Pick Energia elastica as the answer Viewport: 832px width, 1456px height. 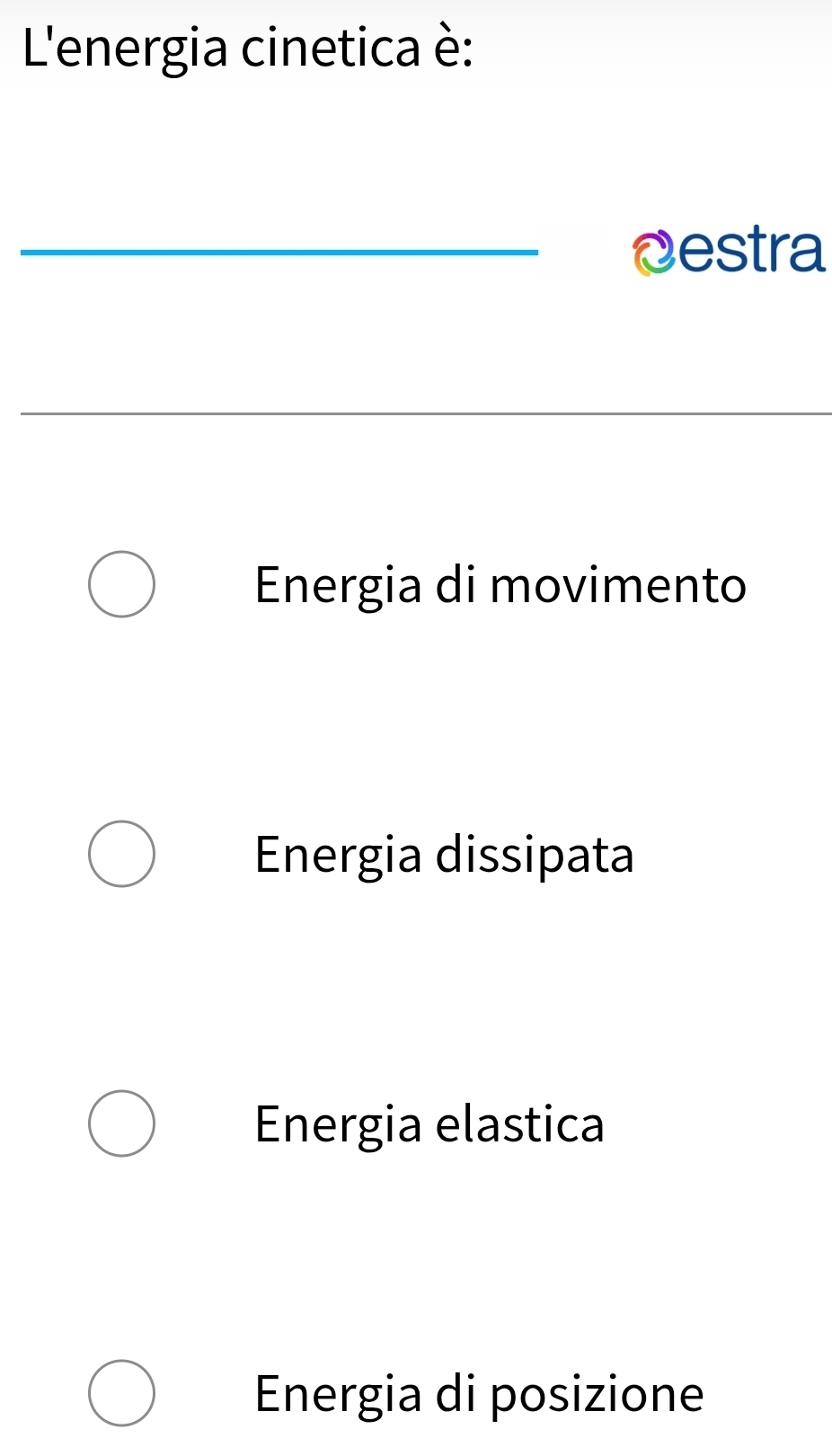point(121,1123)
